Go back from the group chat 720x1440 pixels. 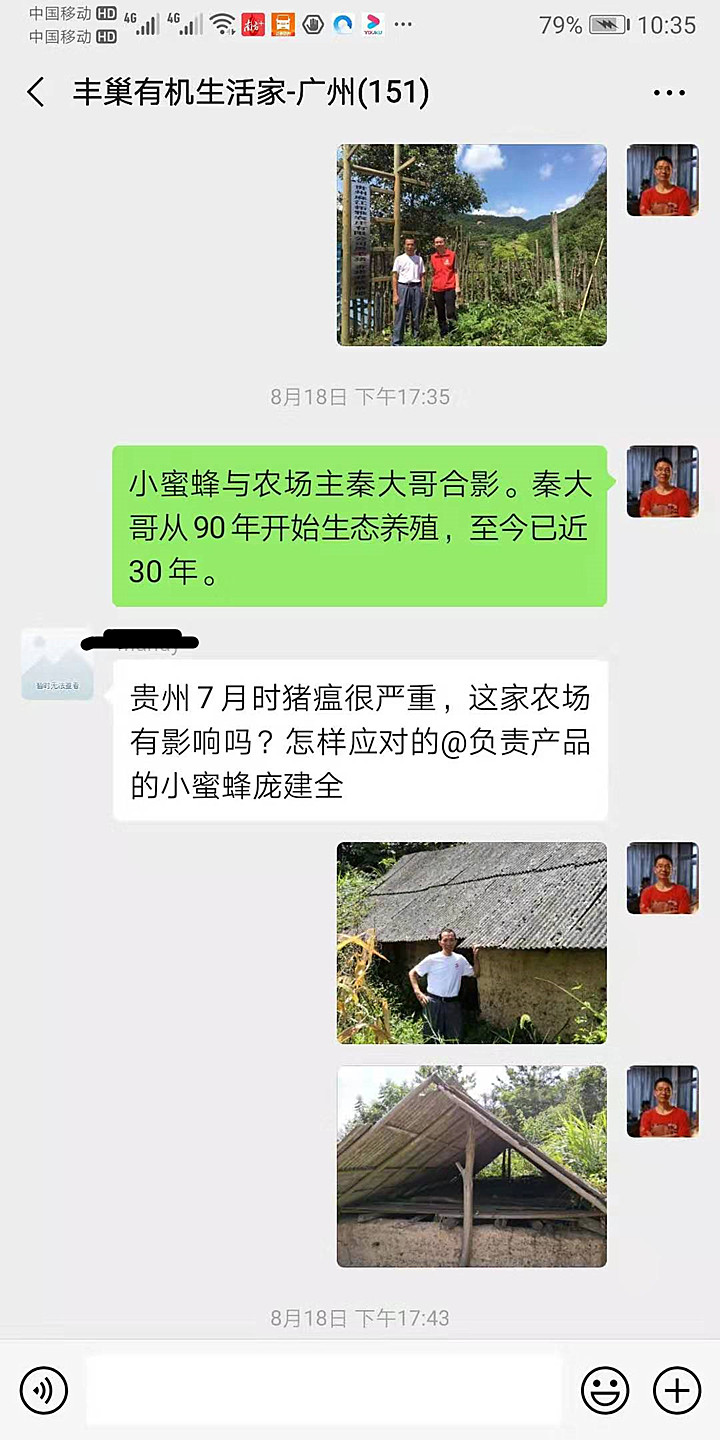click(36, 93)
